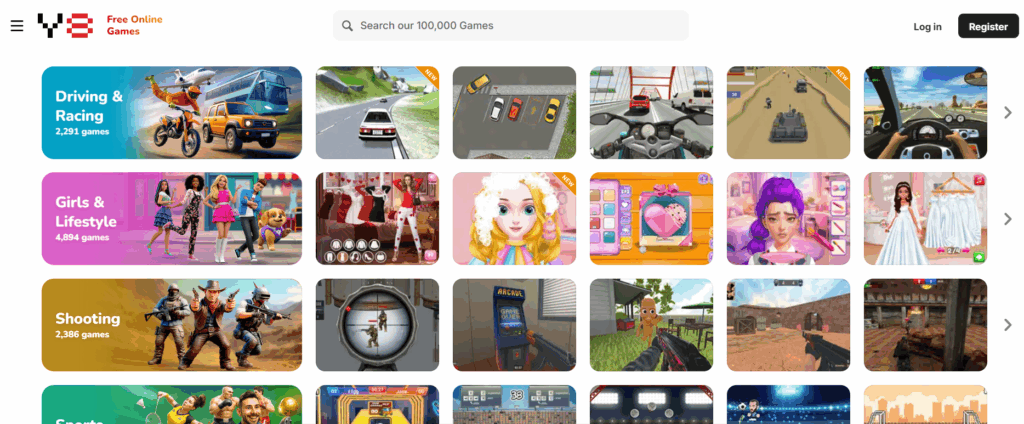Open the purple-haired girl makeover game
The image size is (1024, 424).
(x=788, y=219)
